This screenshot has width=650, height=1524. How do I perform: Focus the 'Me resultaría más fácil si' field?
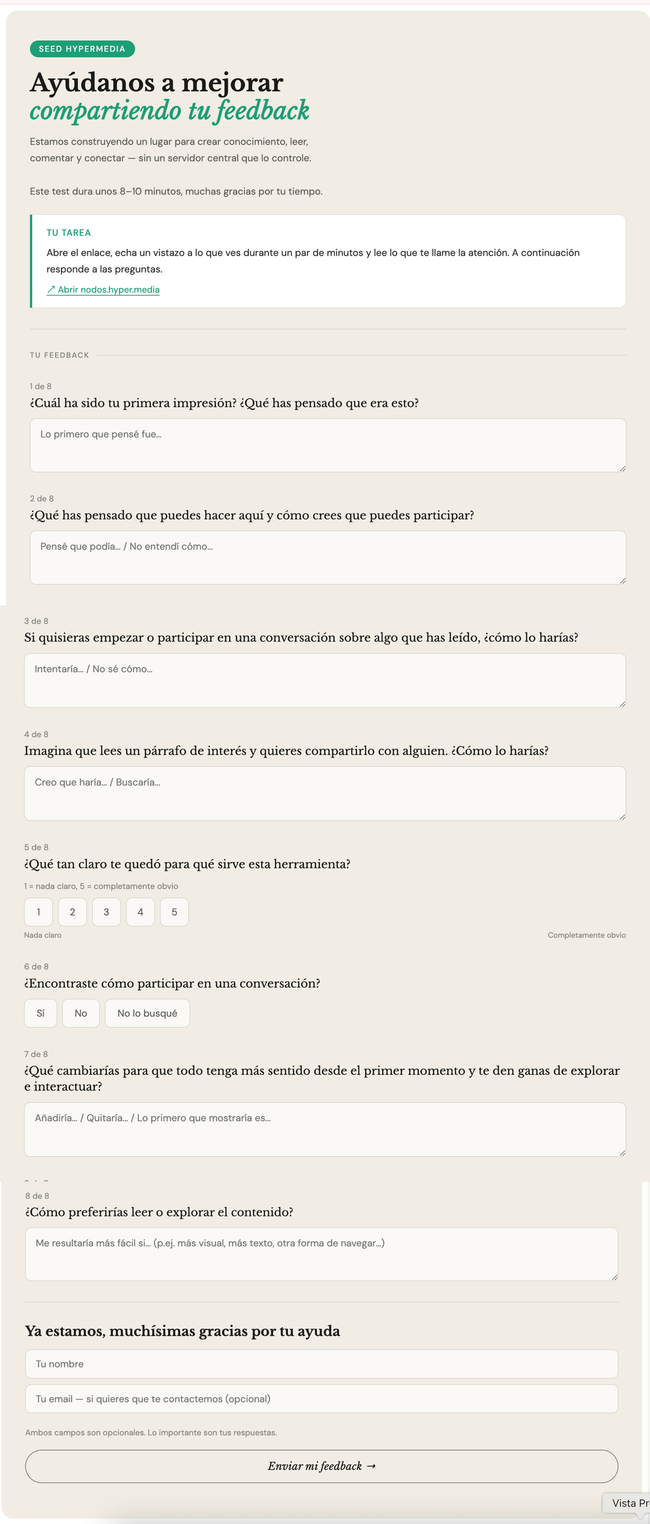point(322,1254)
